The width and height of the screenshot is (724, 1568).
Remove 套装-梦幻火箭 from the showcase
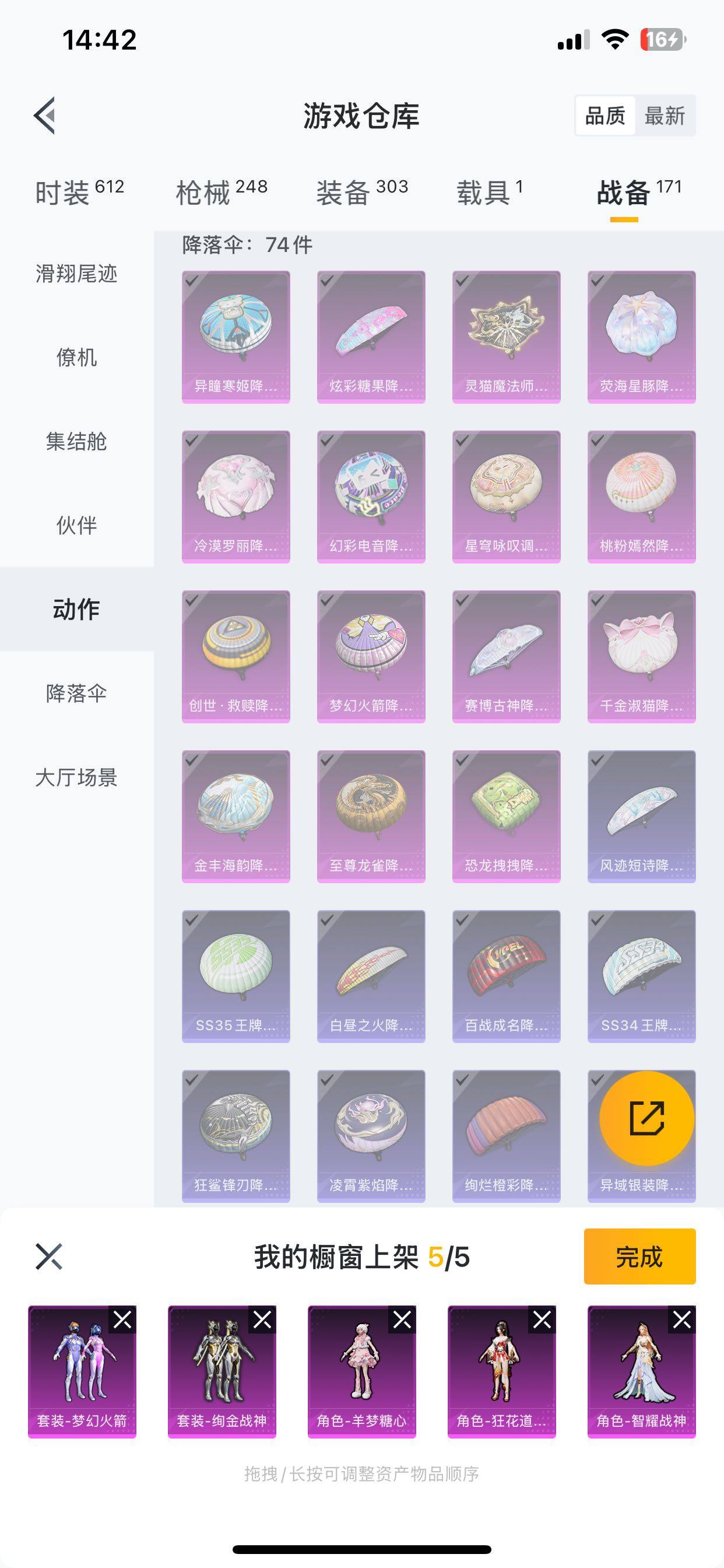(122, 1320)
